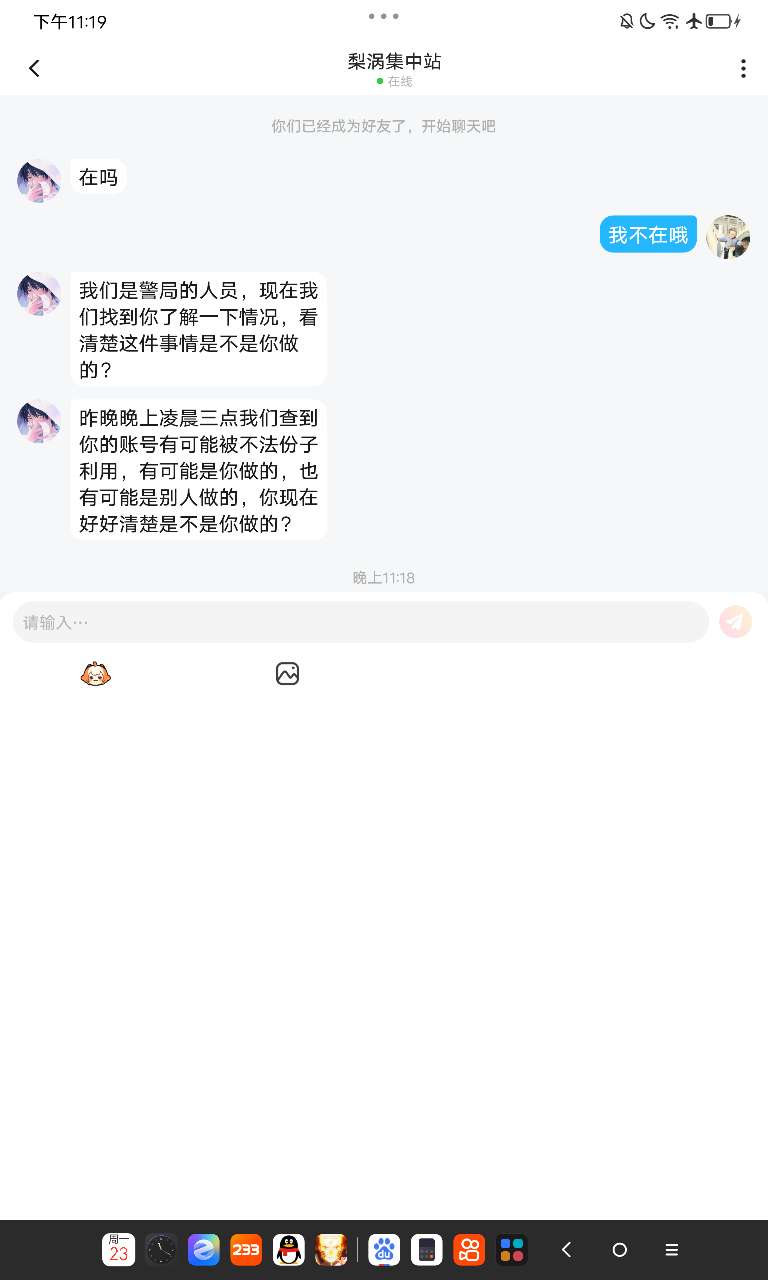768x1280 pixels.
Task: Launch the calculator app in the dock
Action: click(x=427, y=1249)
